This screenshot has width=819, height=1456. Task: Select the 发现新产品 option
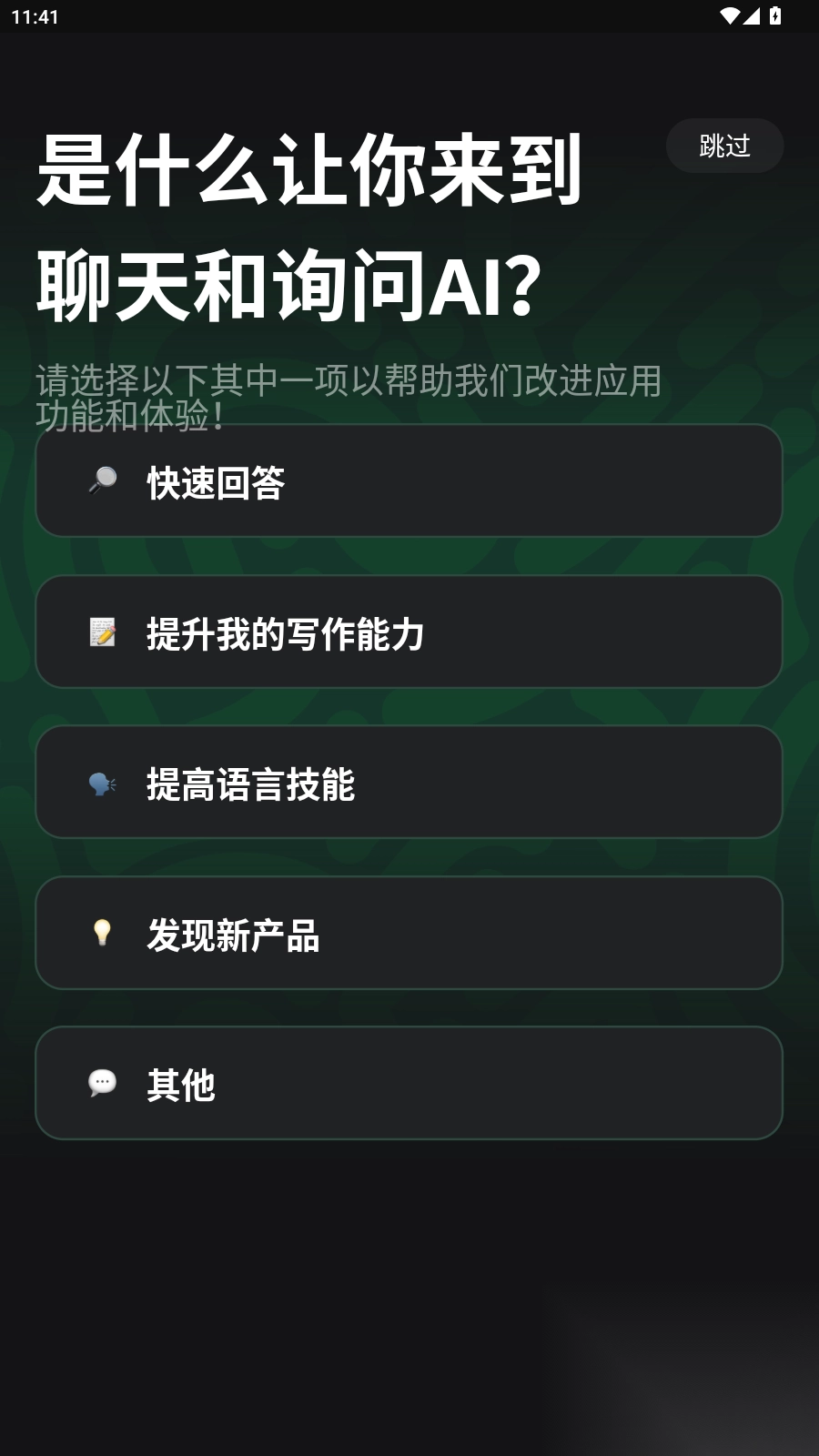click(x=407, y=933)
